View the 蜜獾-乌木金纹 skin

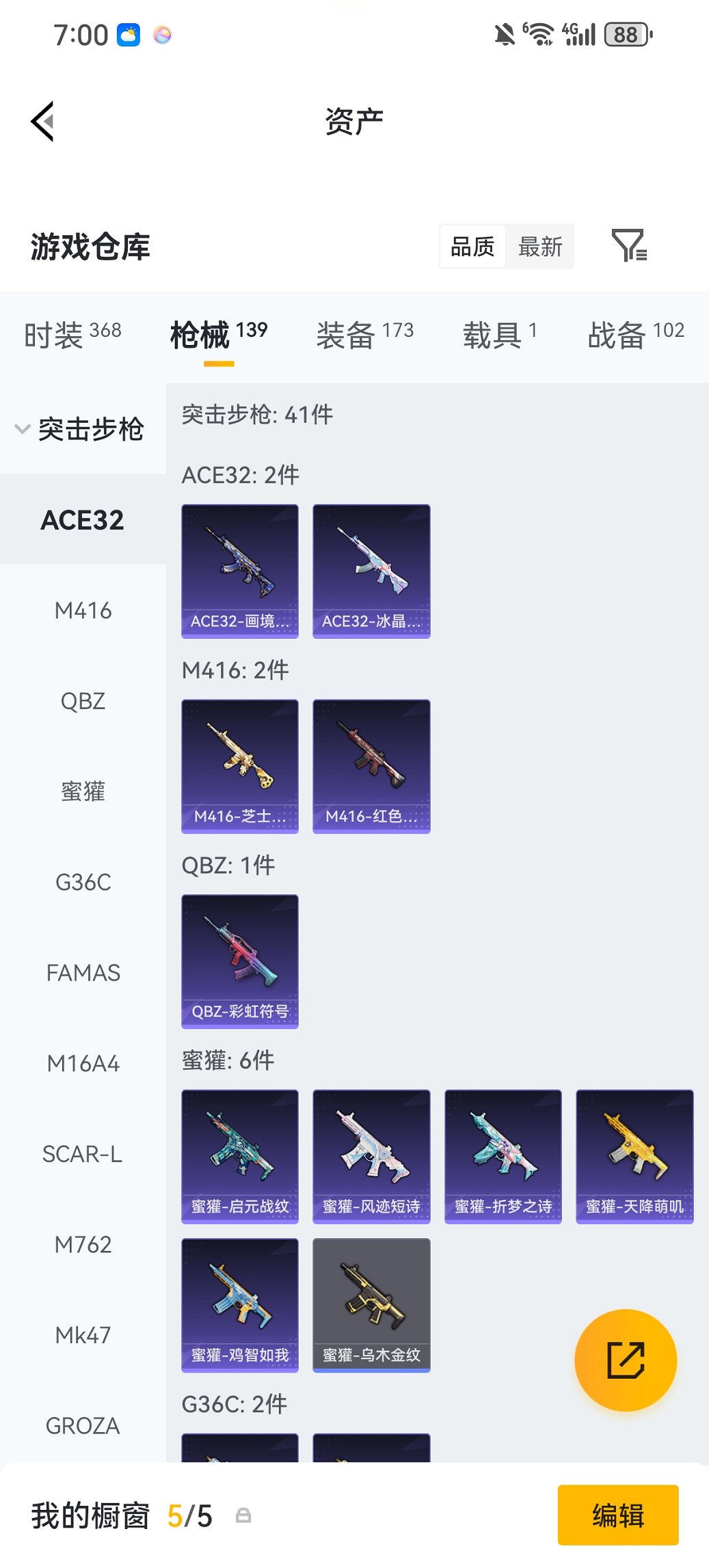tap(371, 1305)
